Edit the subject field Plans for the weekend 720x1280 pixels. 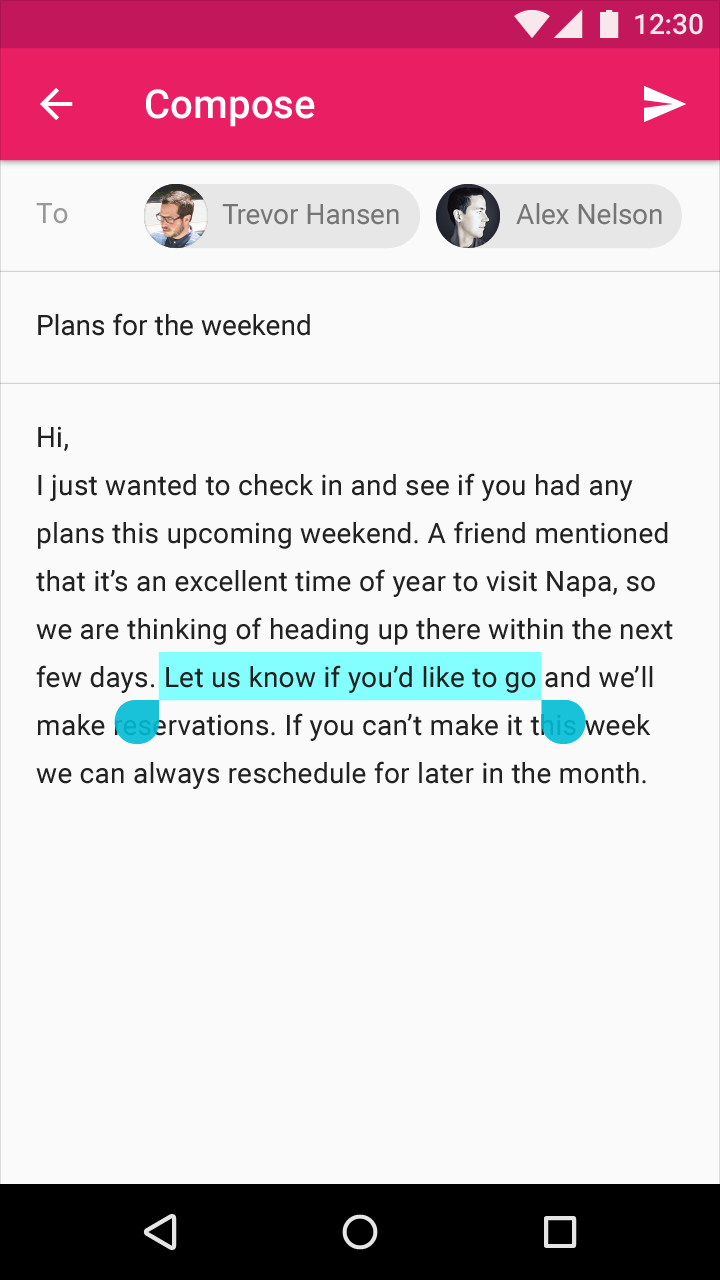pos(360,326)
